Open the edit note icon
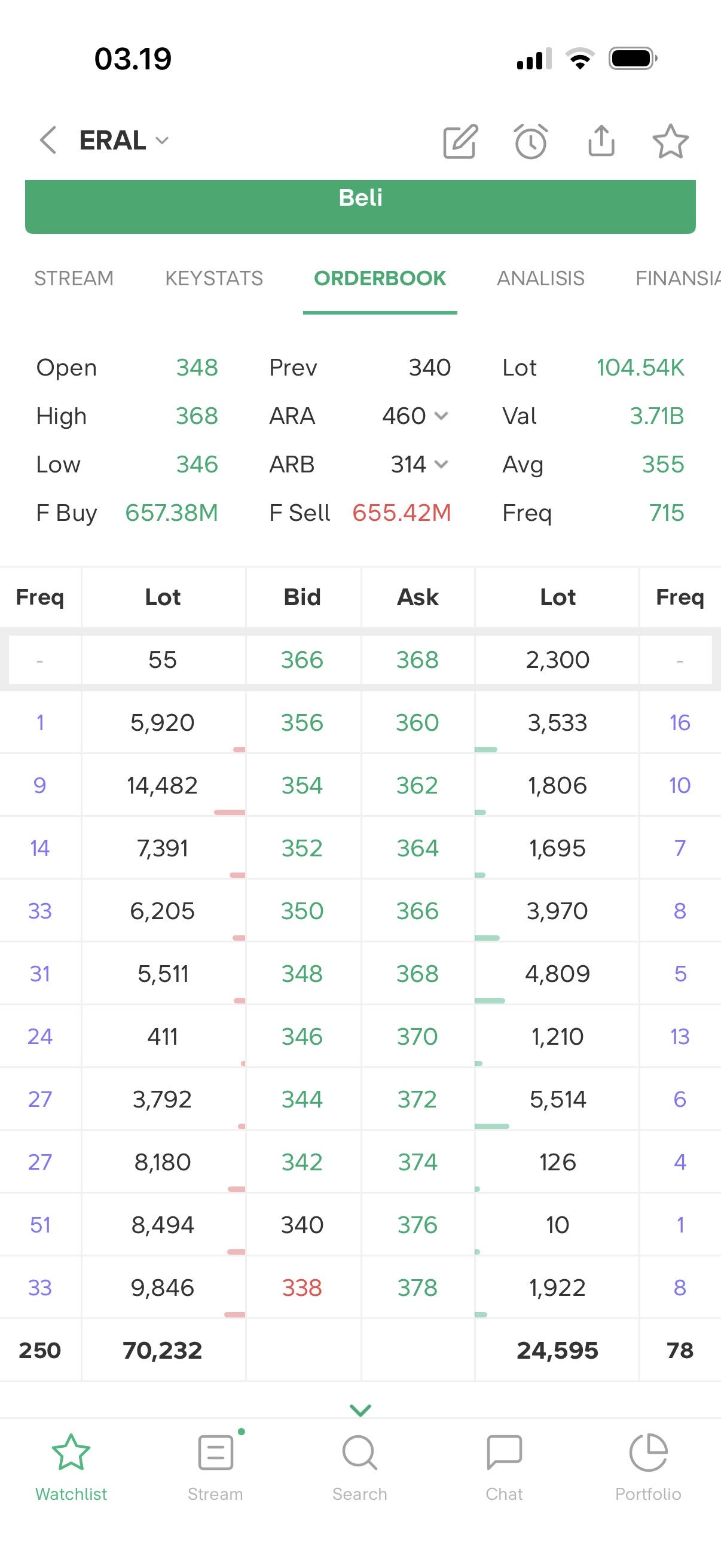The width and height of the screenshot is (721, 1568). pos(460,142)
